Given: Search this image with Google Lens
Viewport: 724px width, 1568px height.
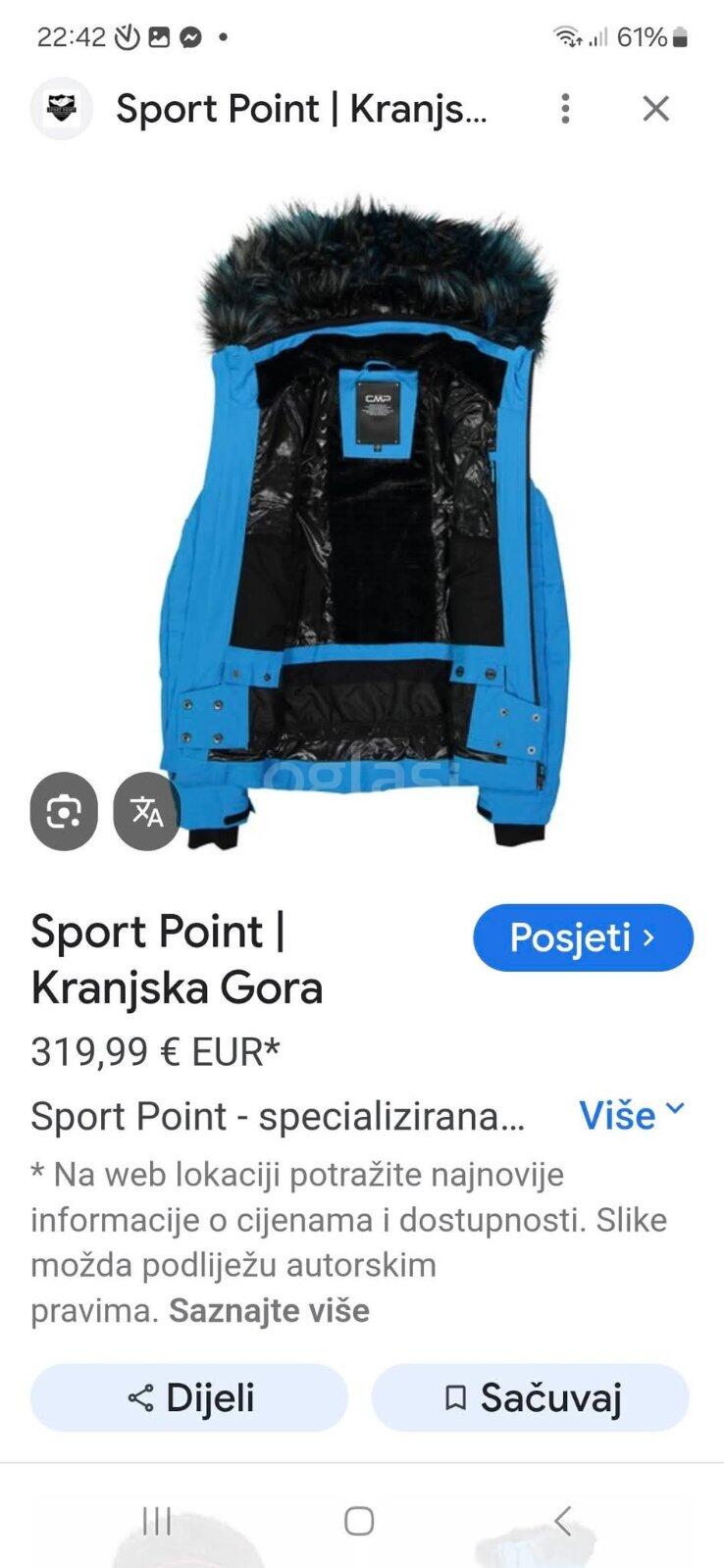Looking at the screenshot, I should 64,811.
